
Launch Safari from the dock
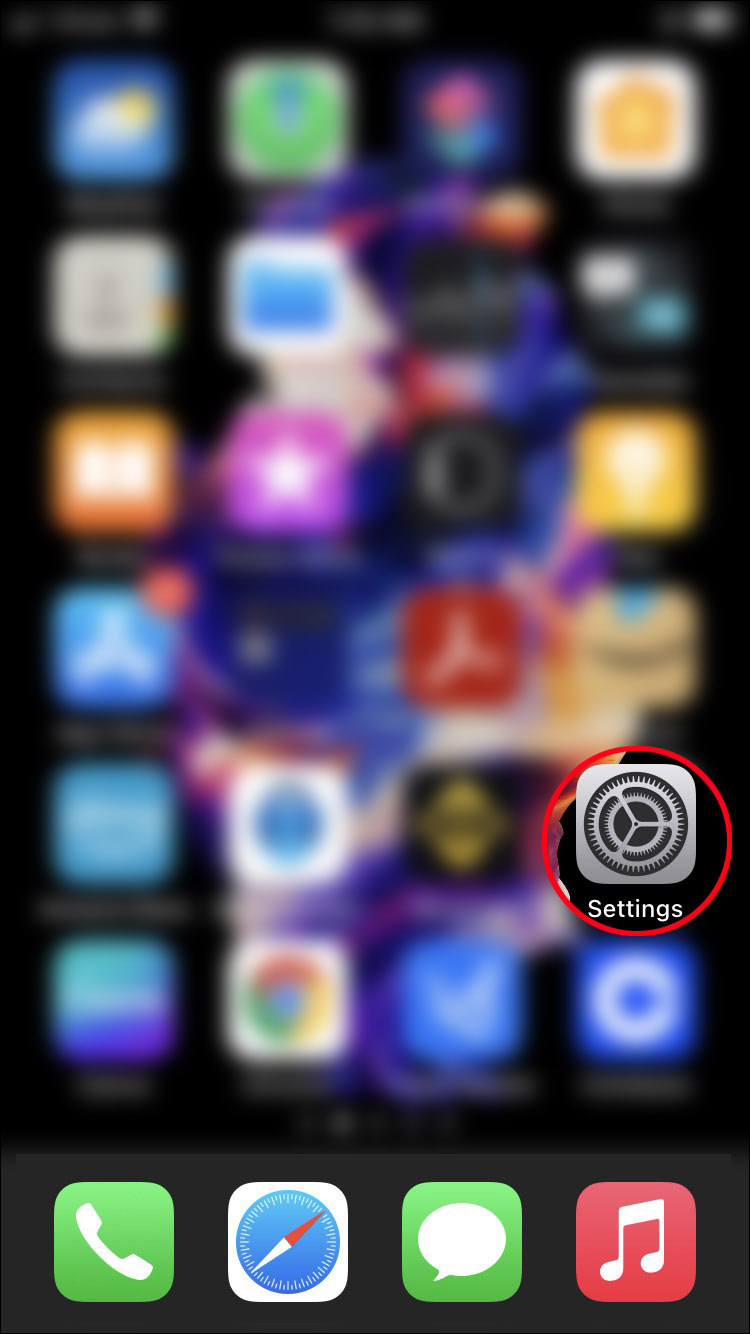(288, 1241)
